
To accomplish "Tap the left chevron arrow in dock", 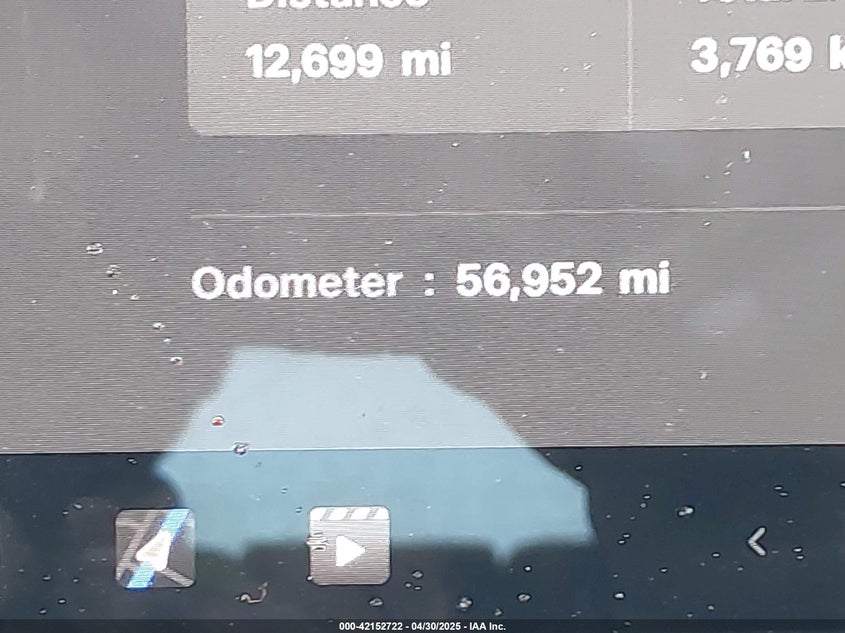I will pyautogui.click(x=757, y=541).
